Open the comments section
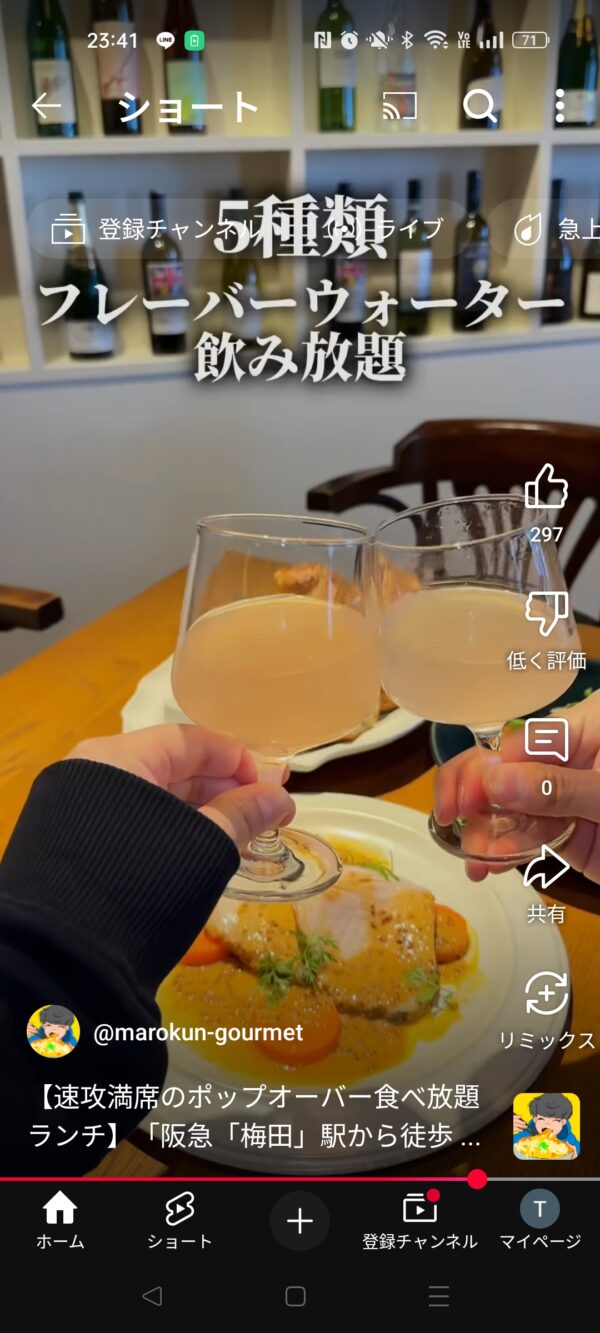Screen dimensions: 600x1333 point(546,741)
